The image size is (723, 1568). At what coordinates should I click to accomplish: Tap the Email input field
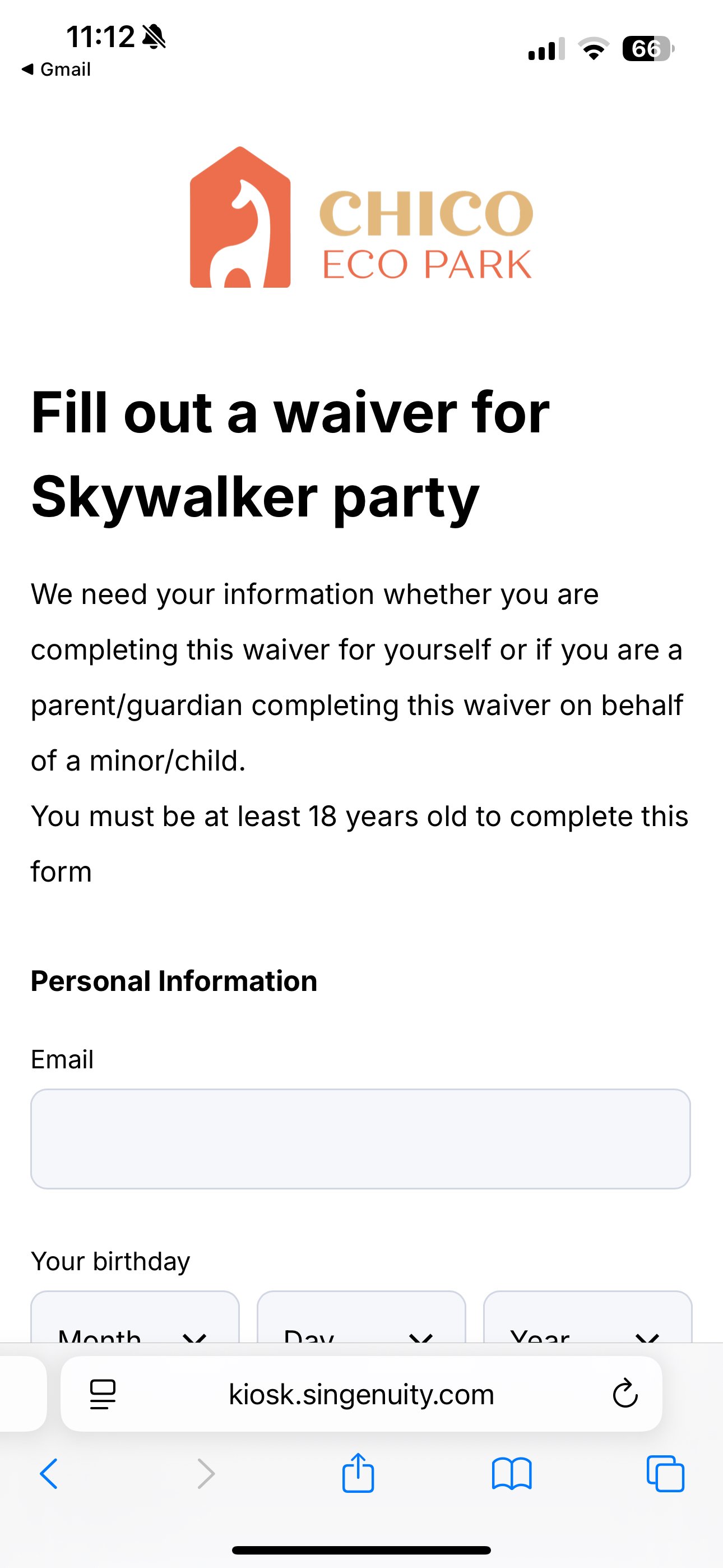tap(360, 1138)
